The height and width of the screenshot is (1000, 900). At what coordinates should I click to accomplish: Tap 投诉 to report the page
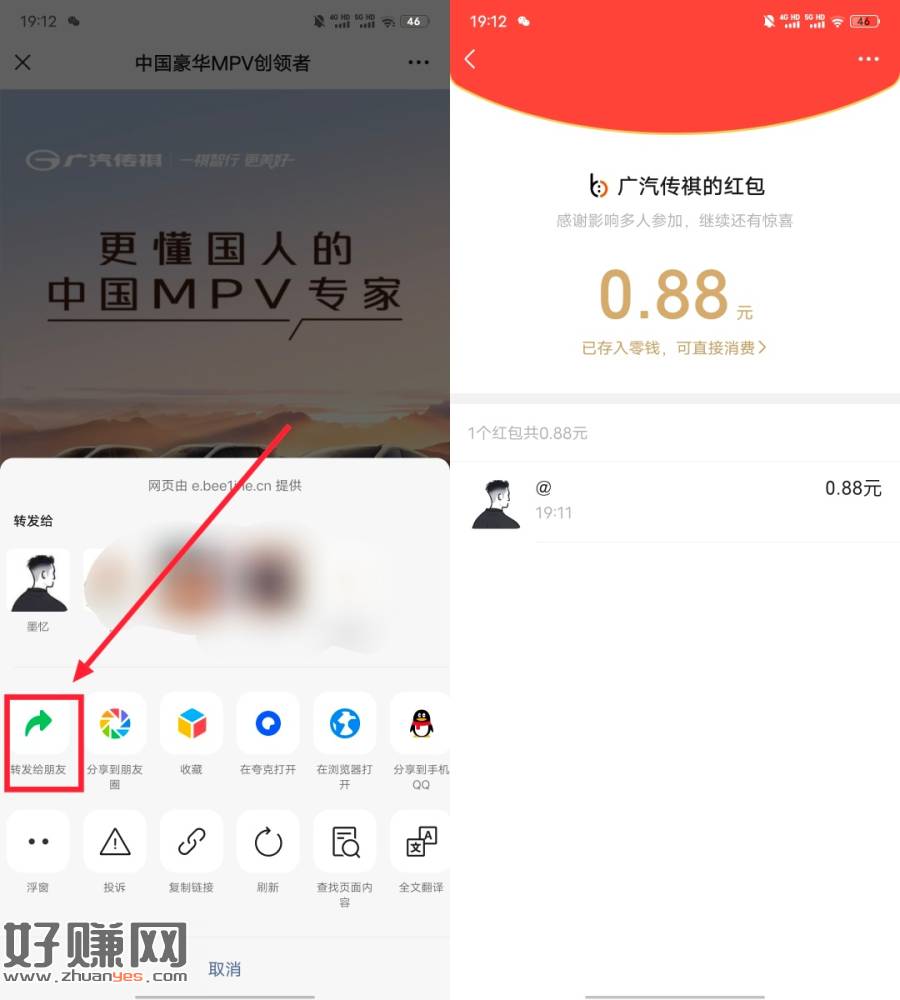click(x=115, y=842)
